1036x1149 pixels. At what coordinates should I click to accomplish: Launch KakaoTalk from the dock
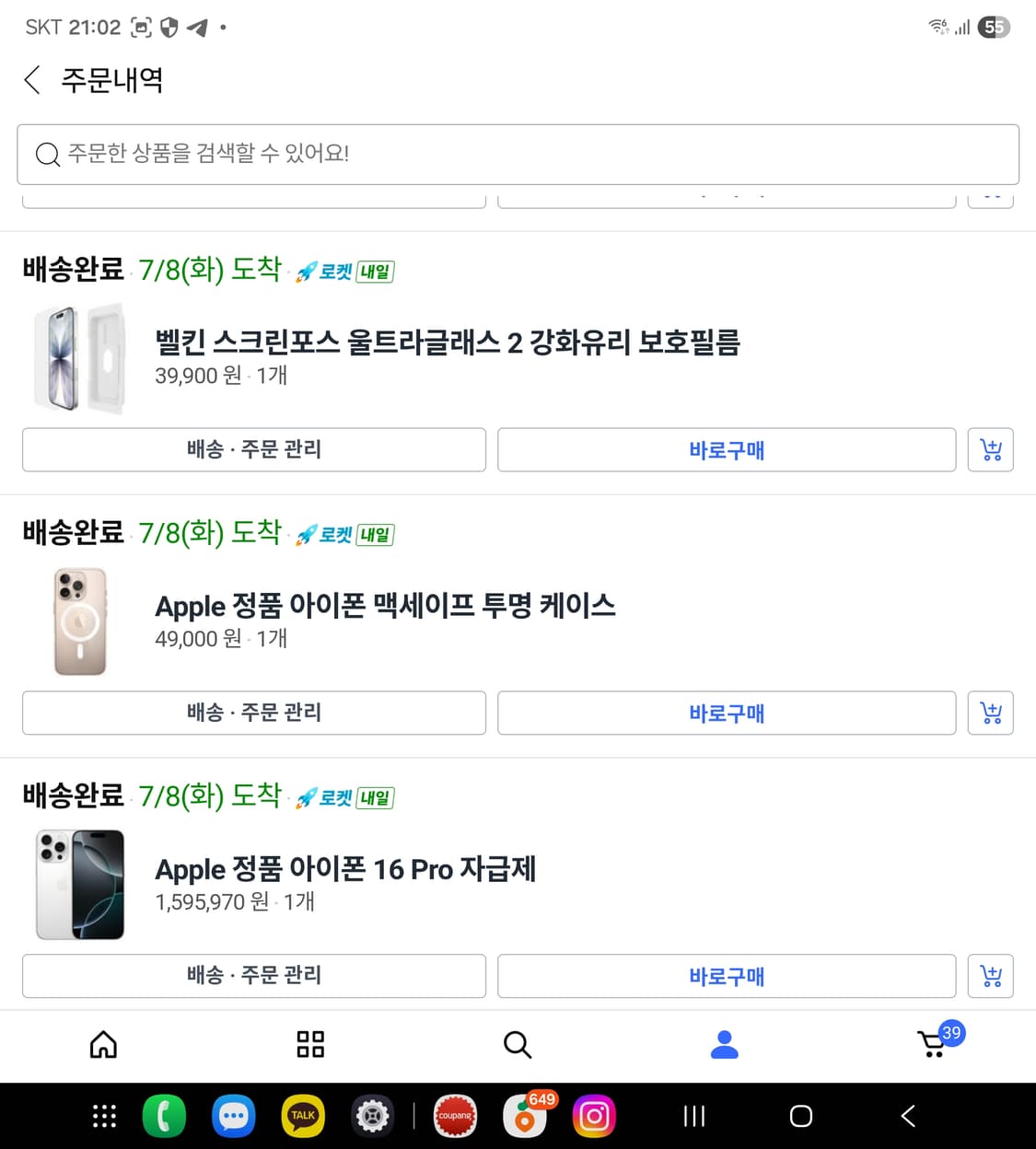click(x=302, y=1116)
